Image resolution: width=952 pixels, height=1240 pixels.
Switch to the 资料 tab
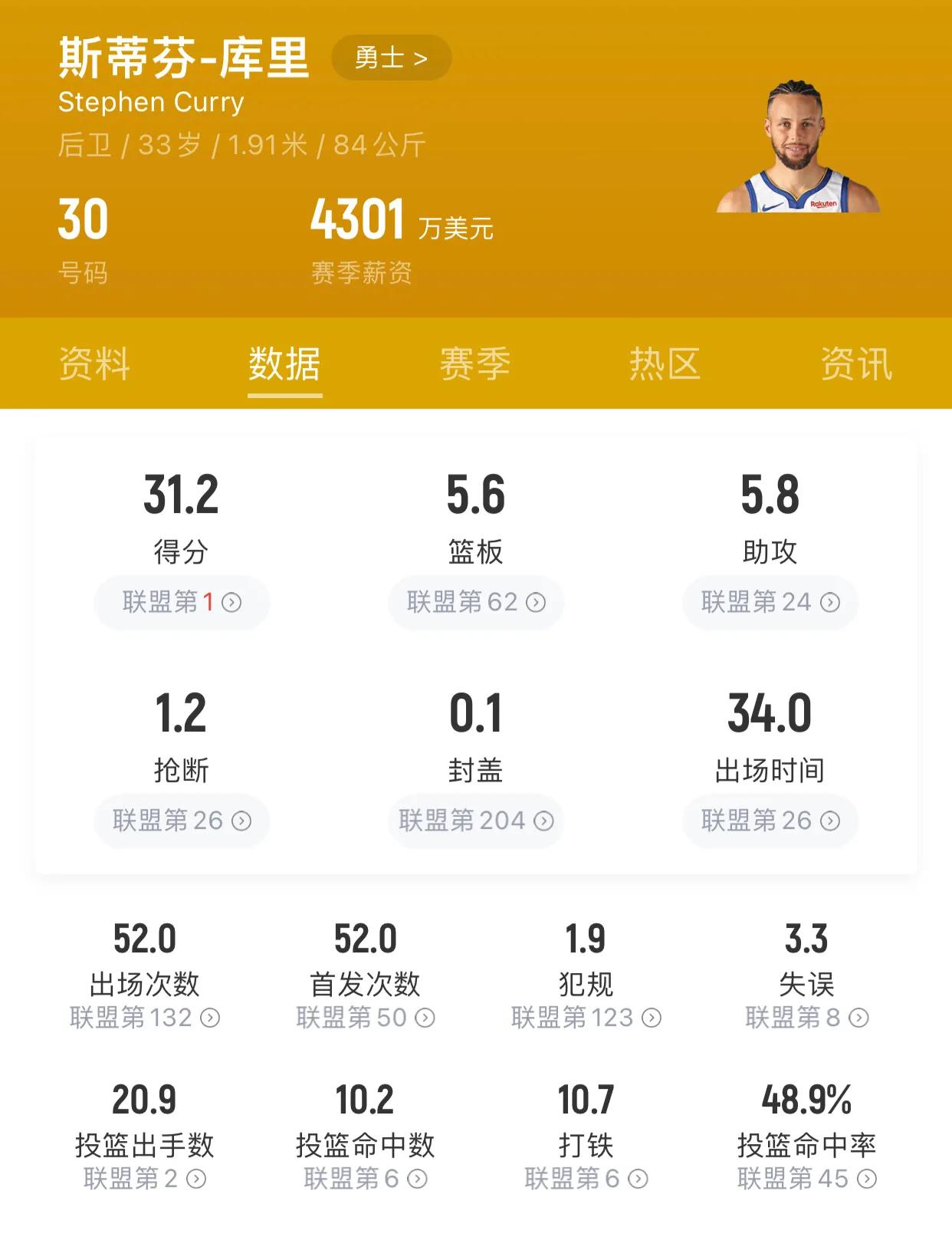(92, 366)
